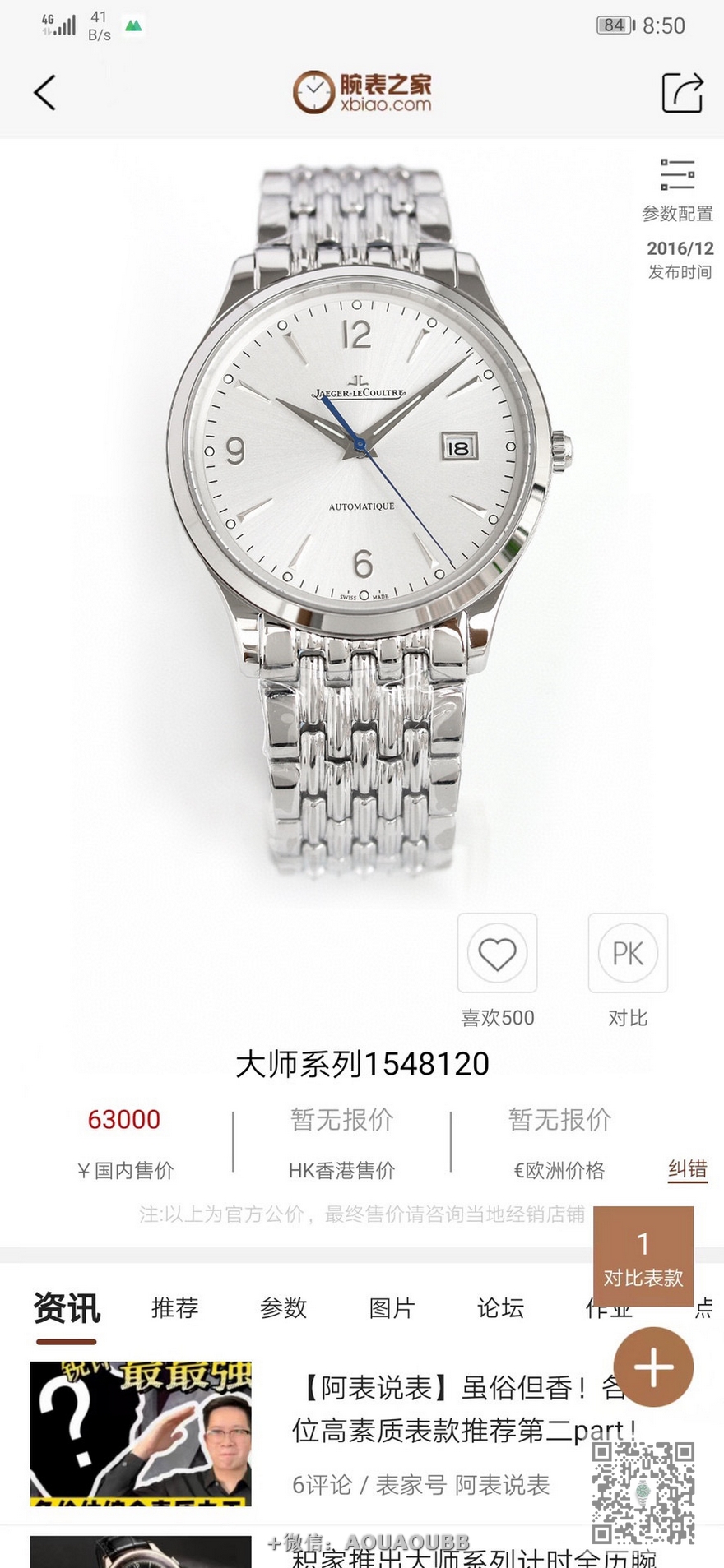Like this watch with the heart button

tap(497, 953)
